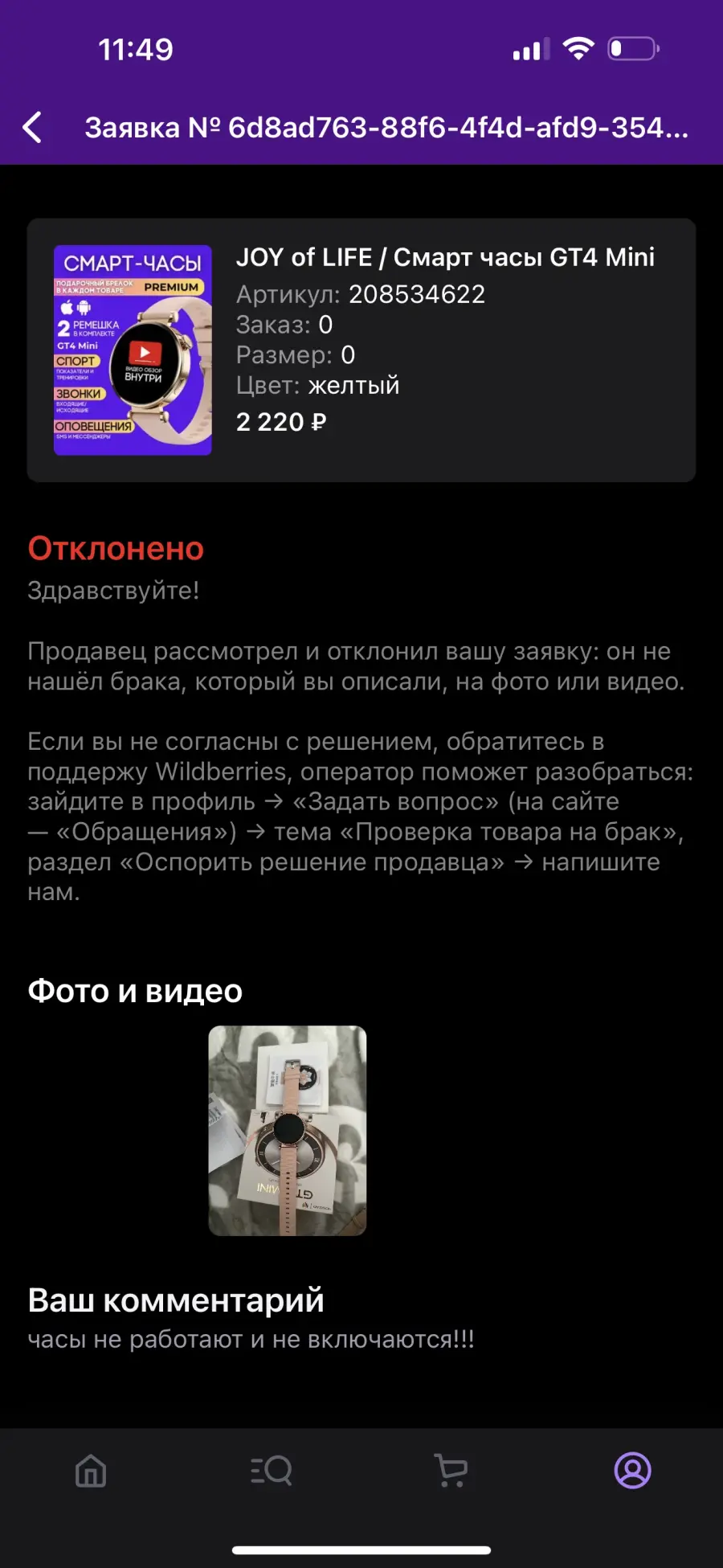Open the catalog search tab

coord(271,1471)
